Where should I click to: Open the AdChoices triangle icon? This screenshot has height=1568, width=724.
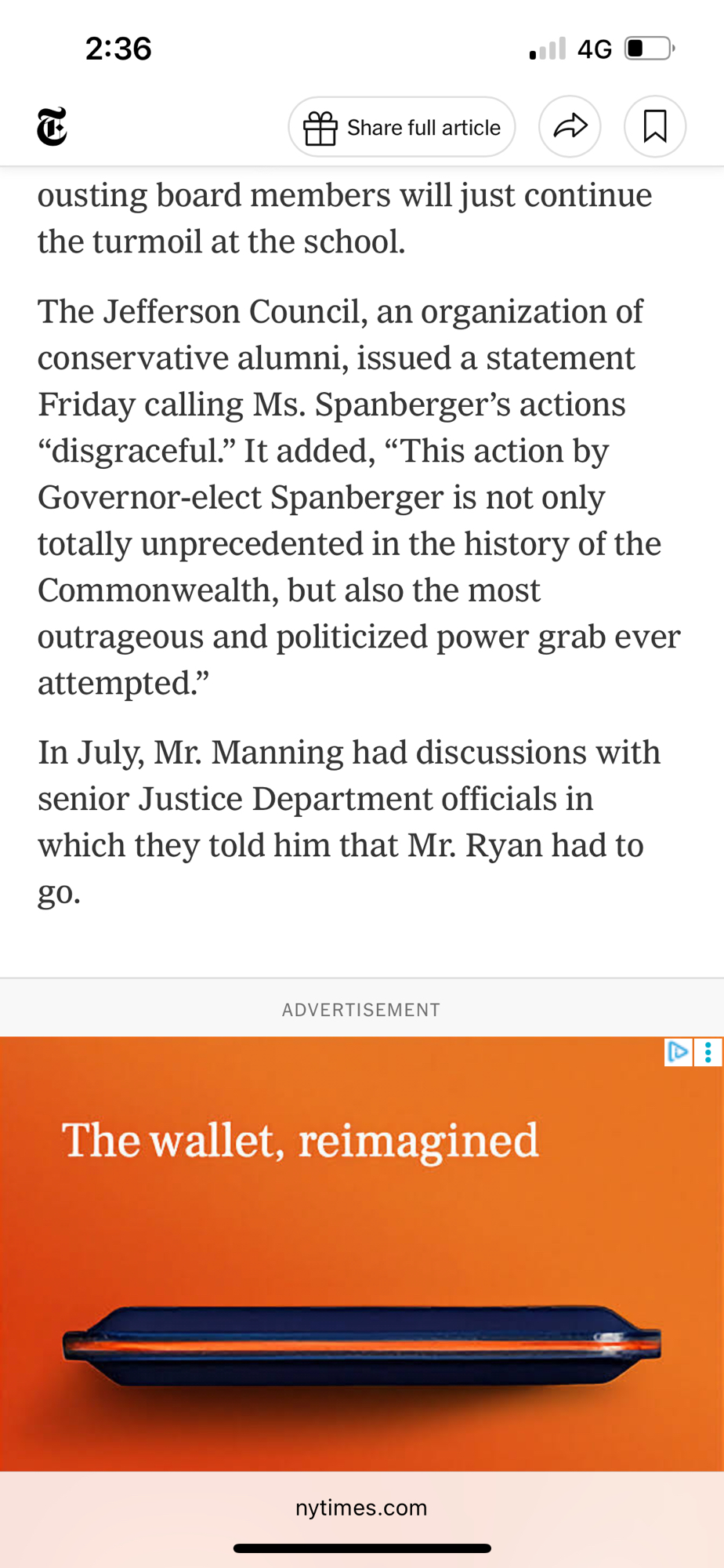click(x=678, y=1052)
